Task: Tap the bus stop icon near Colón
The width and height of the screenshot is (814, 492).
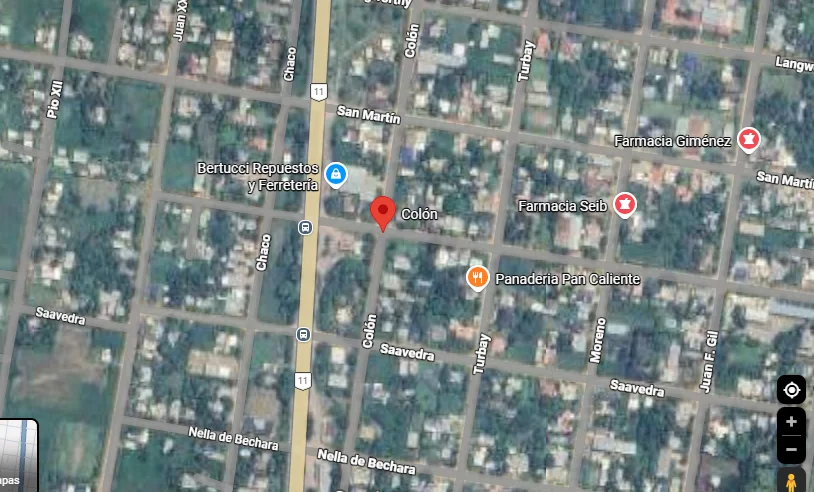Action: (x=305, y=227)
